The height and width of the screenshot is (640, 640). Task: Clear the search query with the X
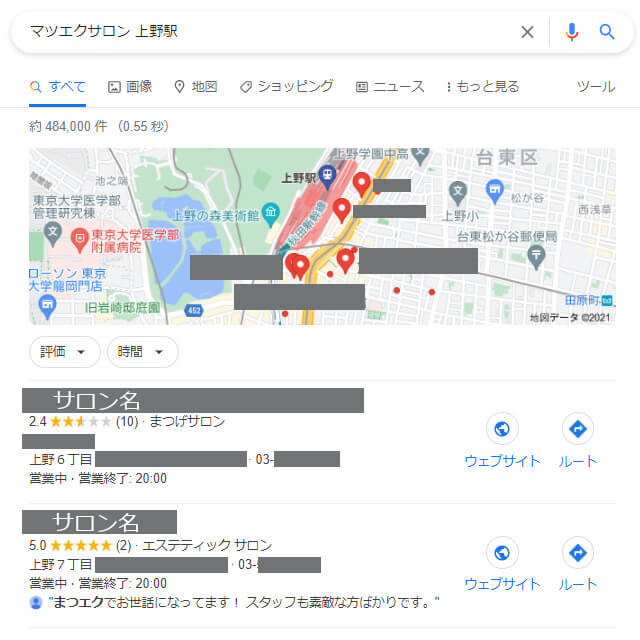[527, 32]
